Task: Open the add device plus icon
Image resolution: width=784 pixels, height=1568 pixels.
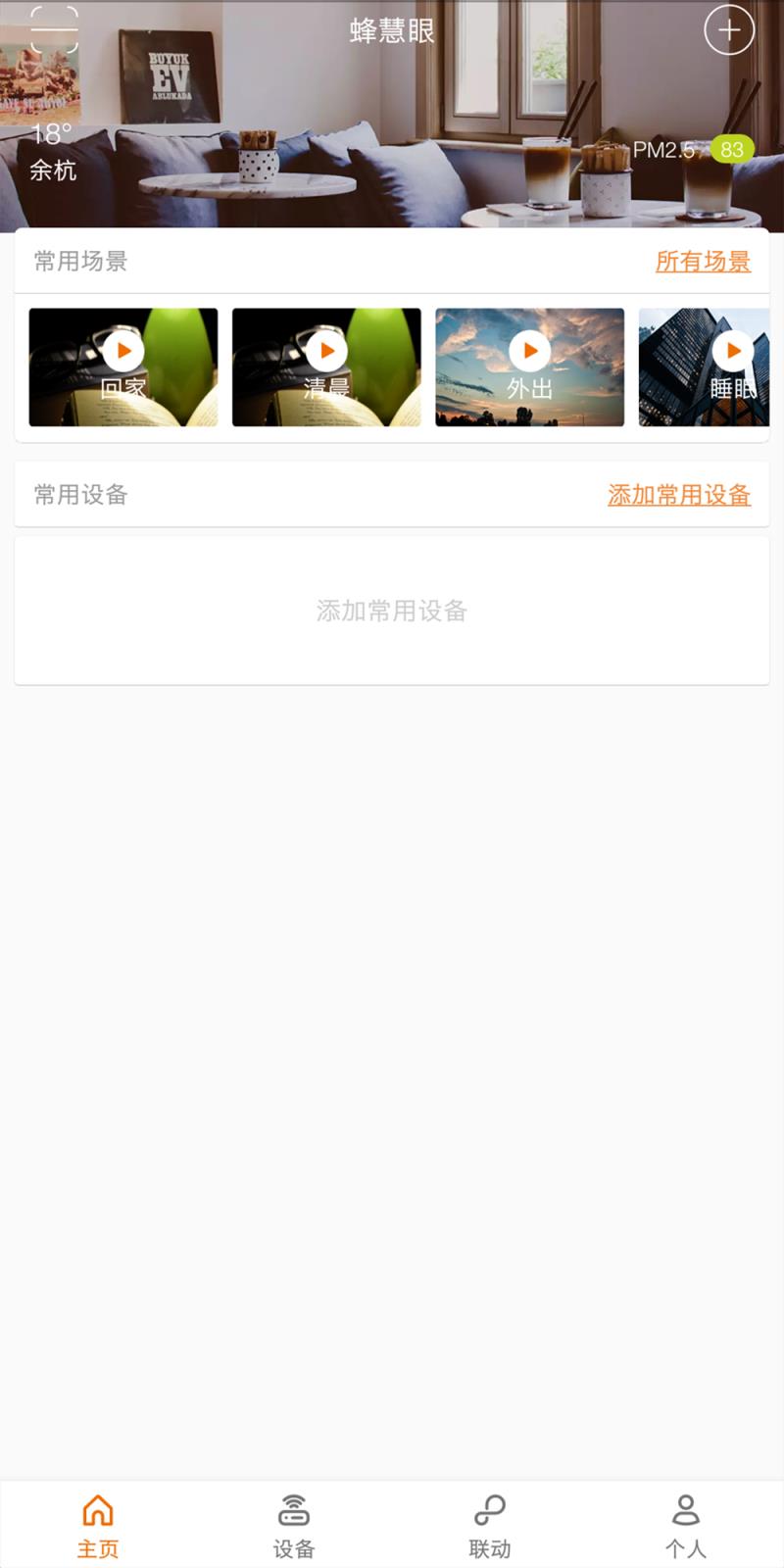Action: (x=729, y=30)
